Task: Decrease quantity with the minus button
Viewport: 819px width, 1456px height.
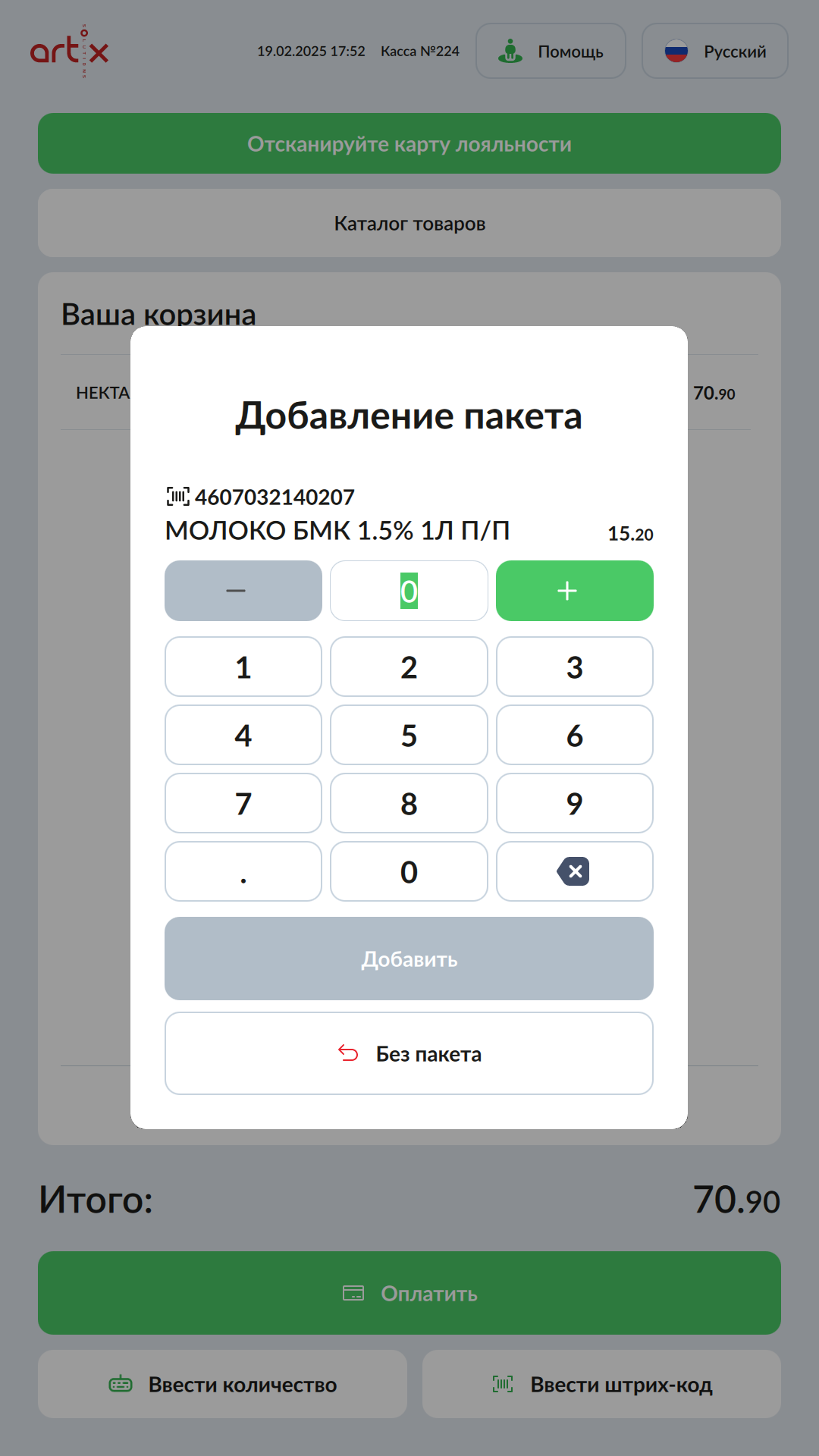Action: (243, 591)
